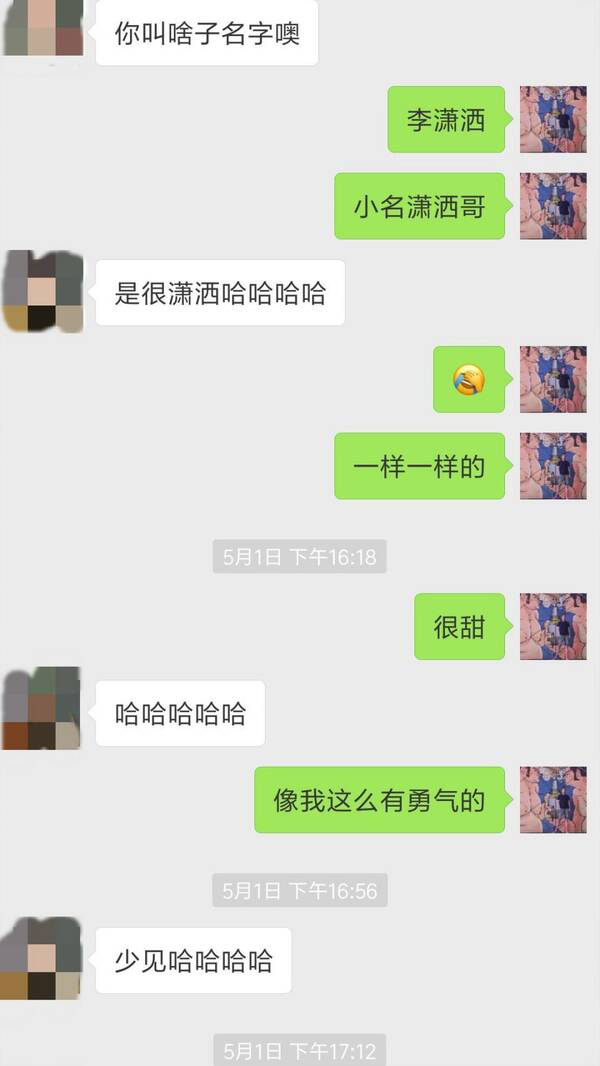The image size is (600, 1066).
Task: View contact profile beside 哈哈哈哈哈 message
Action: pyautogui.click(x=43, y=712)
